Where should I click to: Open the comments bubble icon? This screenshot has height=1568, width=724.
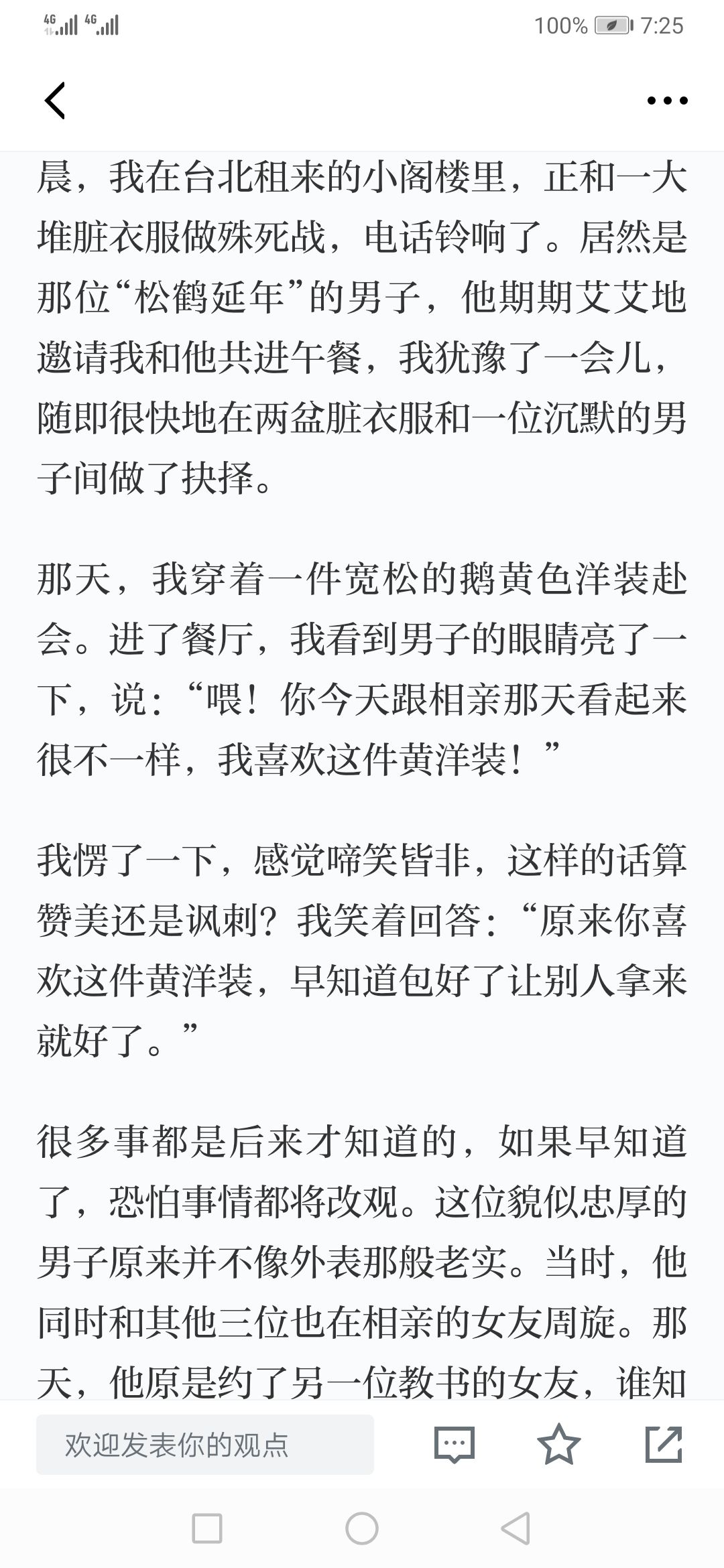455,1445
